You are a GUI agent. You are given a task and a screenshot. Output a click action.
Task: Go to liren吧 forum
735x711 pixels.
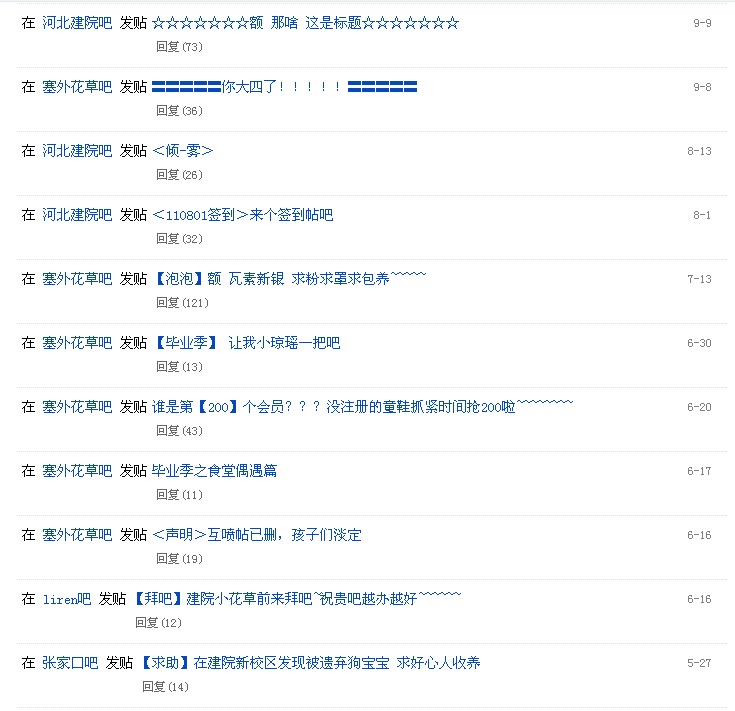click(67, 599)
